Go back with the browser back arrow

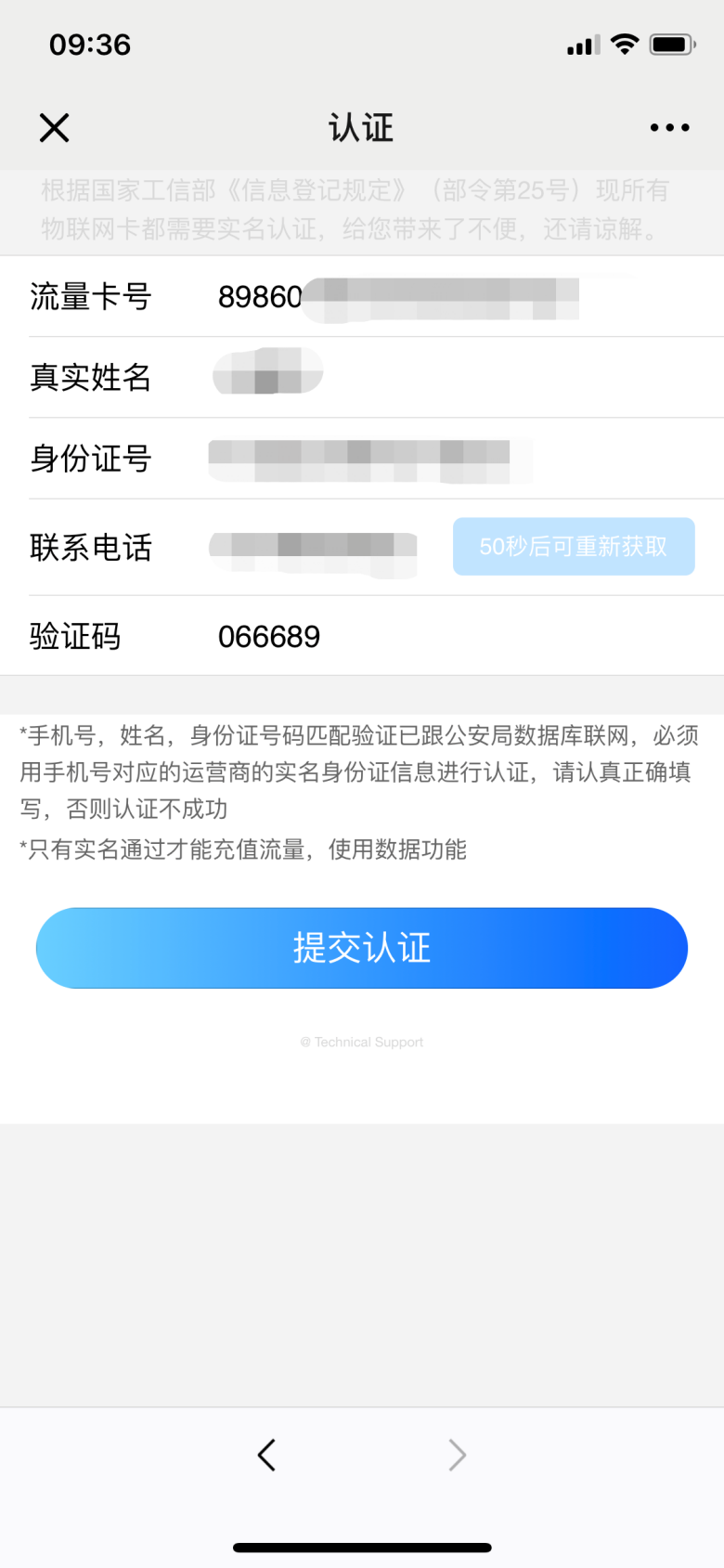[x=267, y=1455]
